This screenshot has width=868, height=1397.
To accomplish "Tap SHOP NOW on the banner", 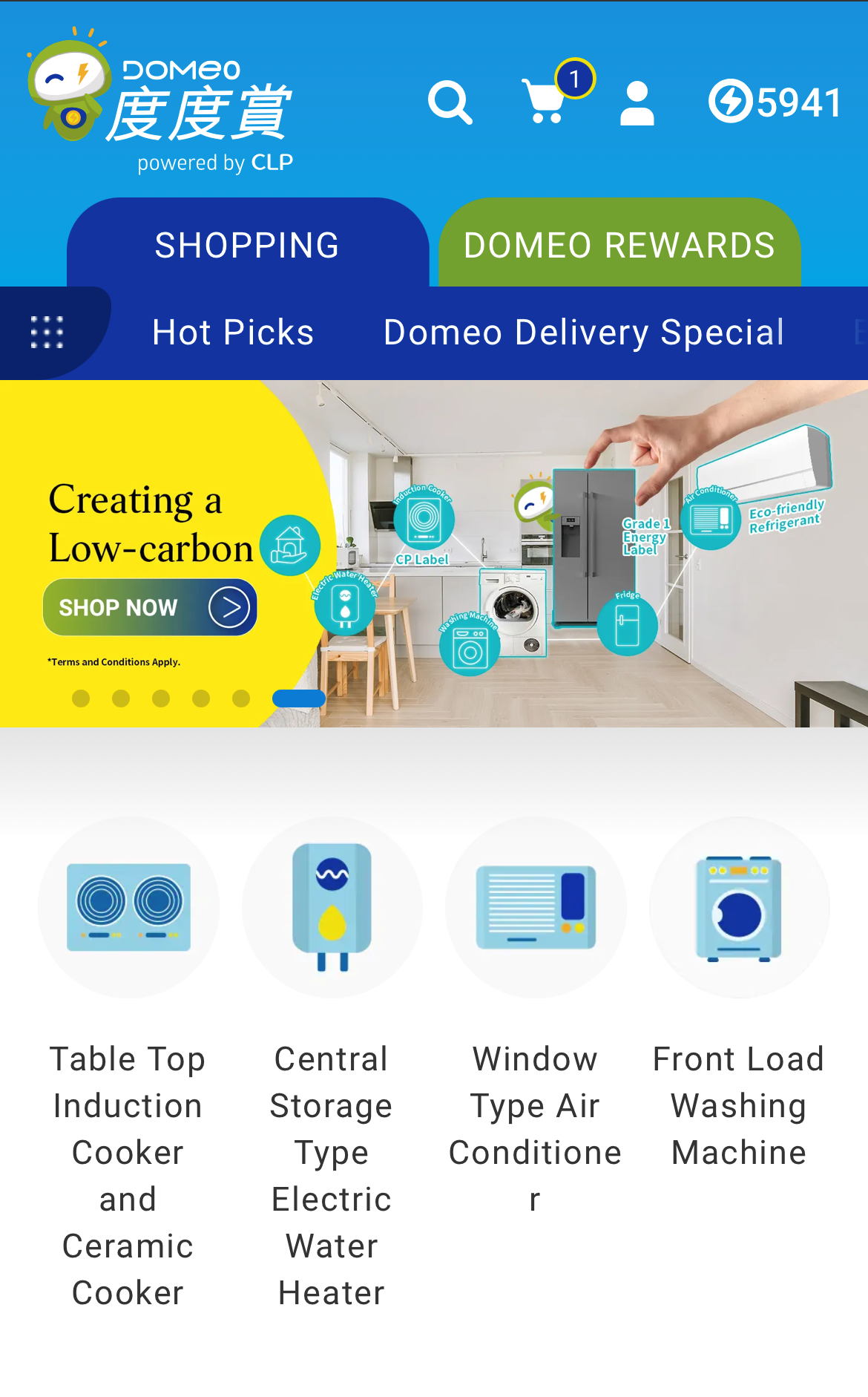I will (150, 607).
